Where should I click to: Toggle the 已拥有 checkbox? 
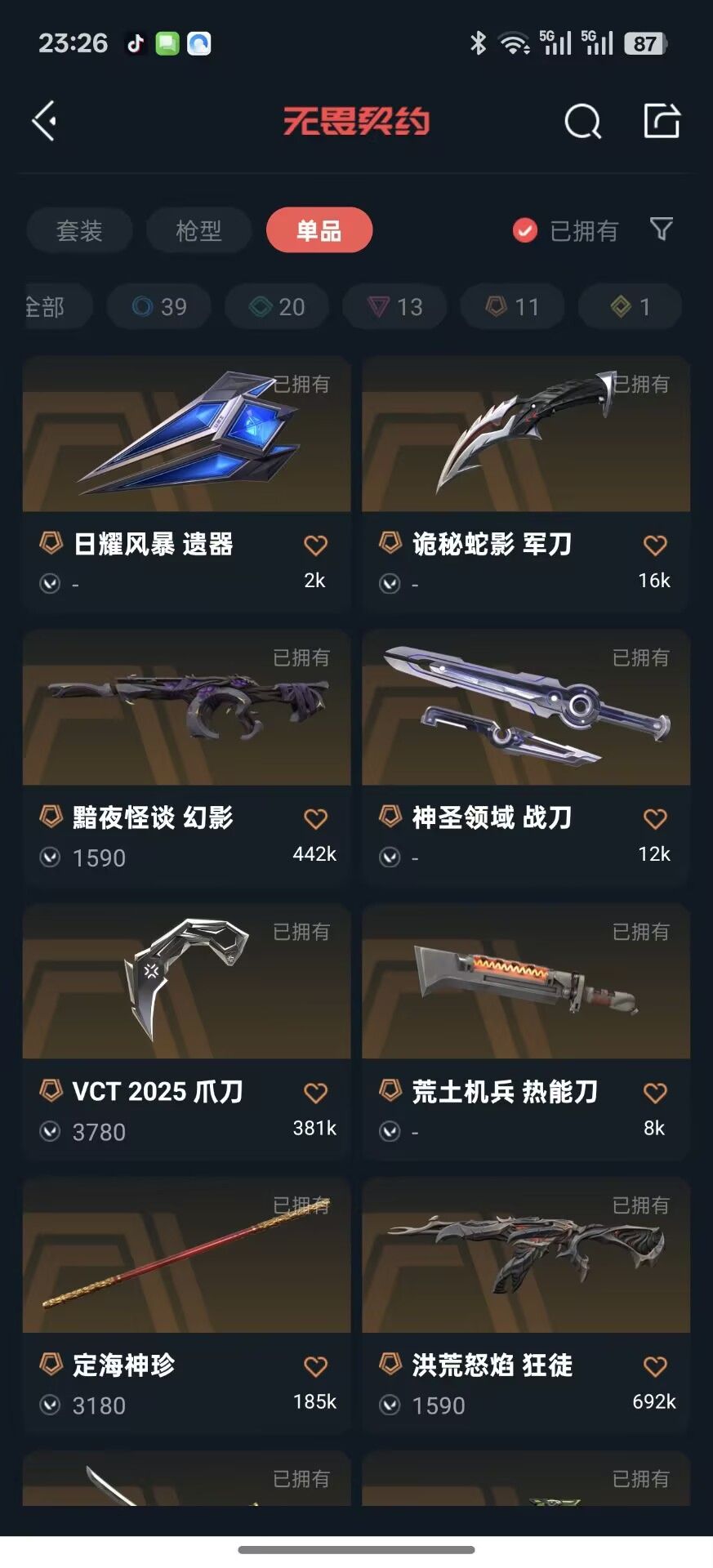pyautogui.click(x=524, y=230)
